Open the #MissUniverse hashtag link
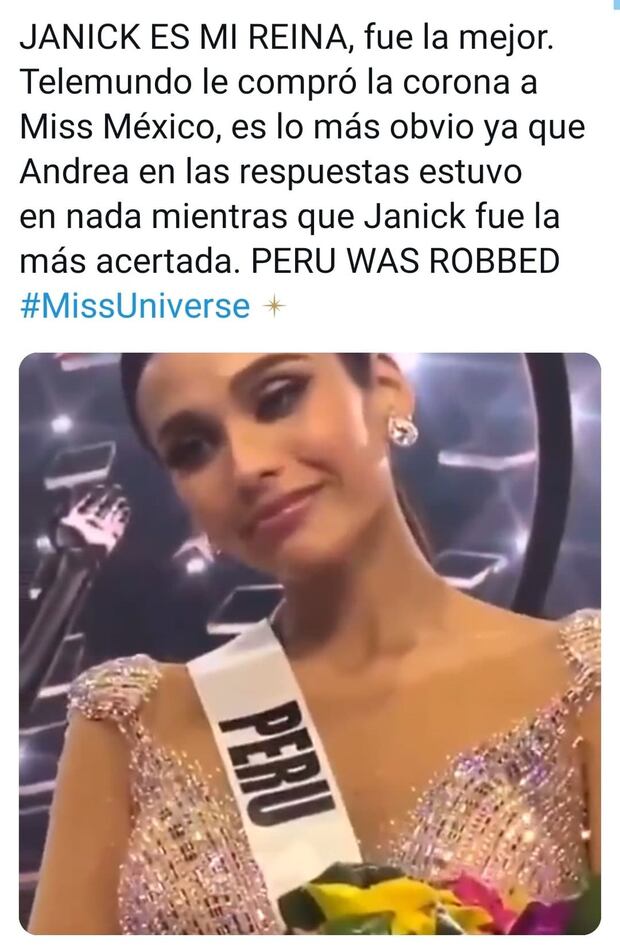 pos(135,307)
